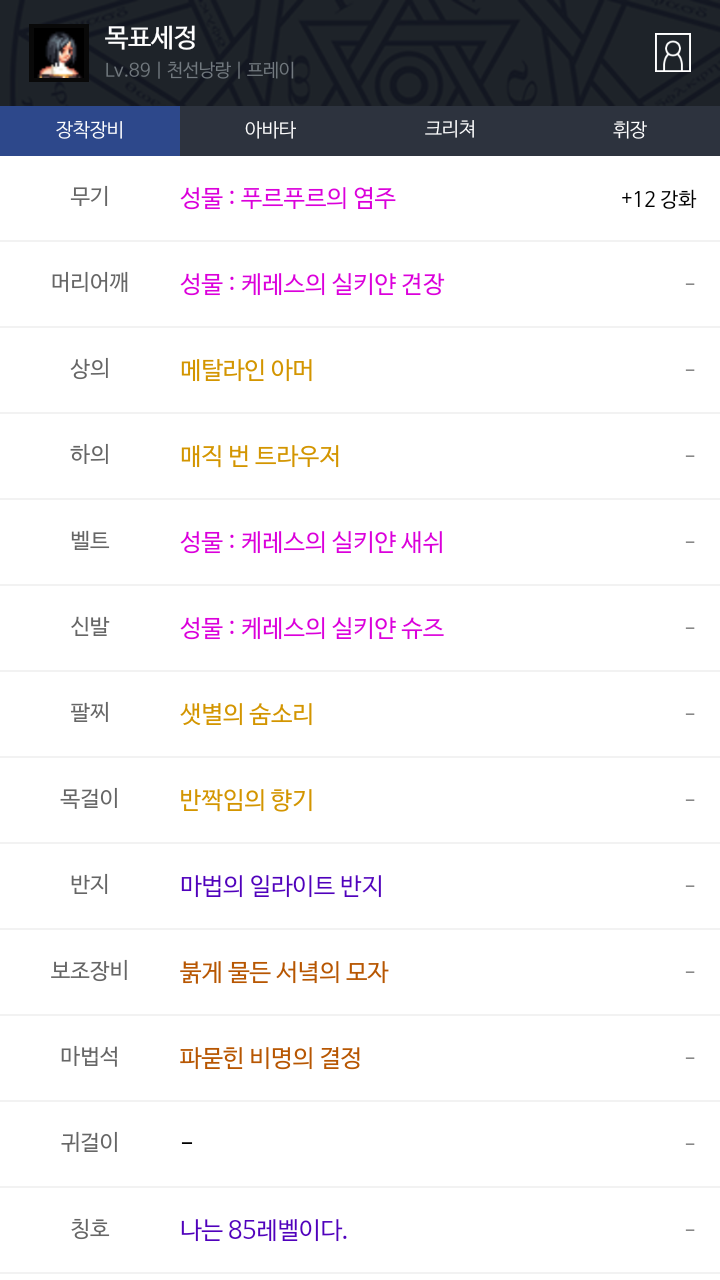Open 성물 : 케레스의 실키얀 슈즈 shoes
The height and width of the screenshot is (1280, 720).
pyautogui.click(x=312, y=628)
